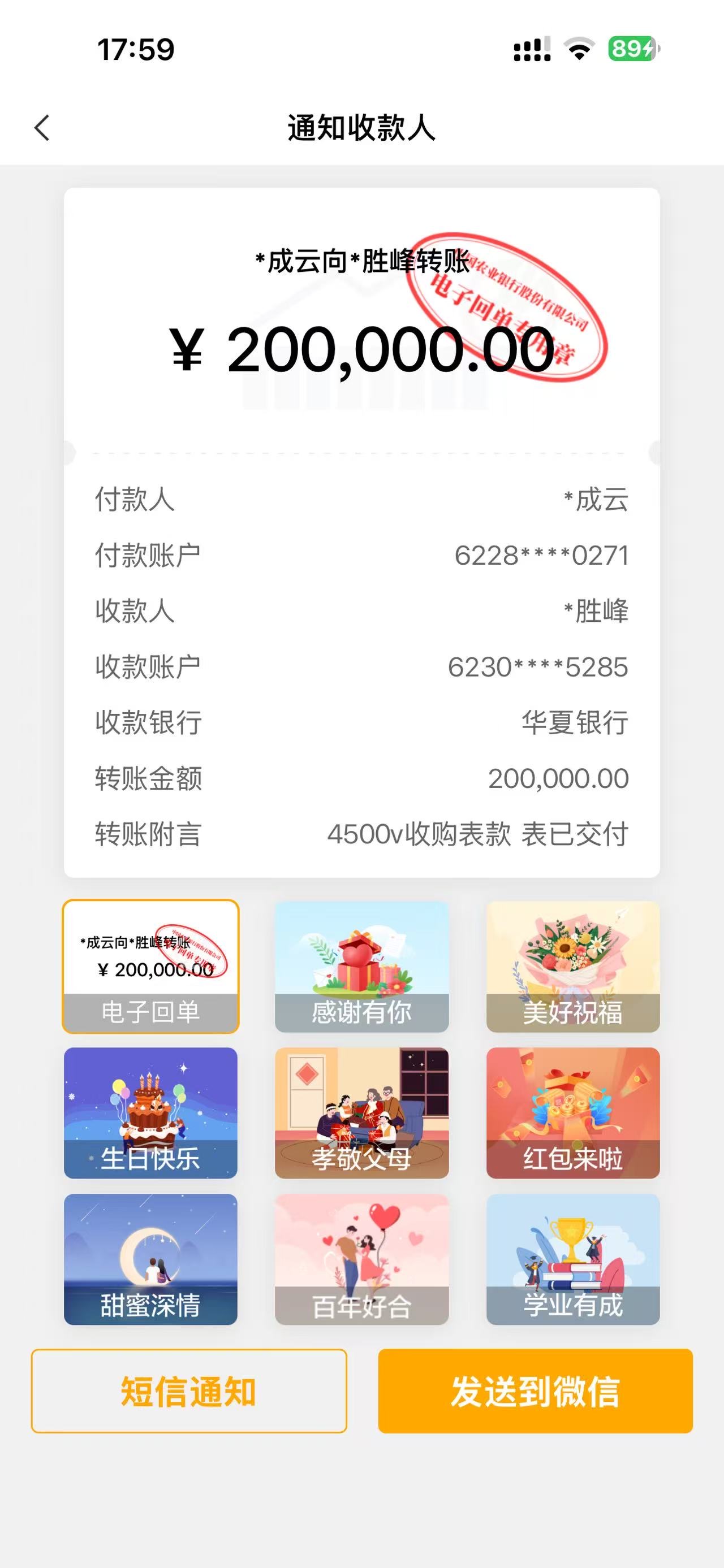
Task: Choose the 百年好合 couple template
Action: click(x=361, y=1259)
